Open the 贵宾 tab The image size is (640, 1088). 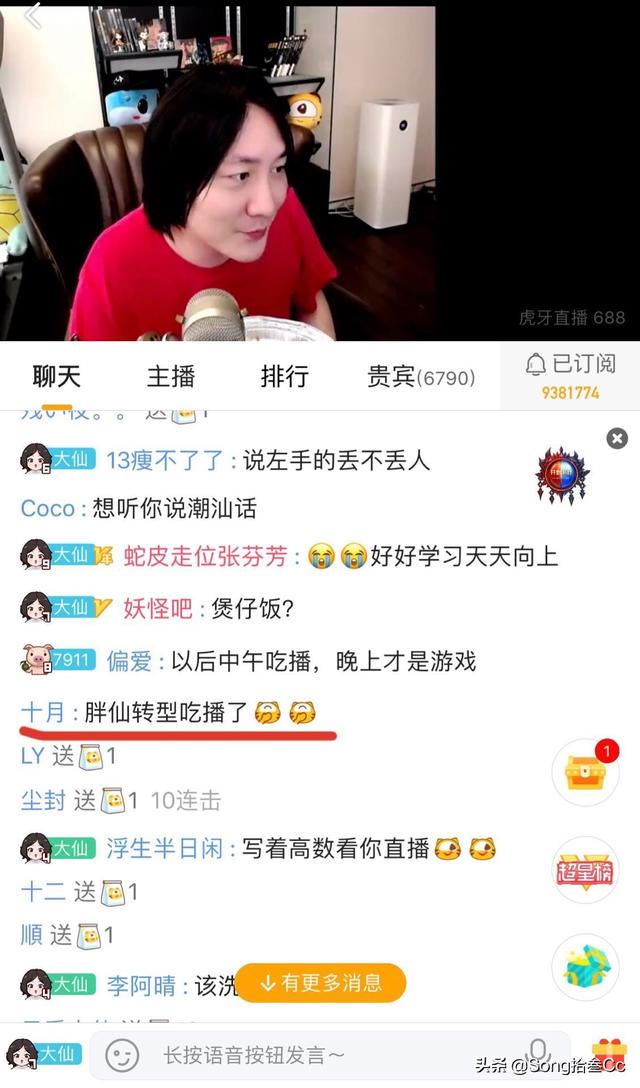tap(420, 377)
